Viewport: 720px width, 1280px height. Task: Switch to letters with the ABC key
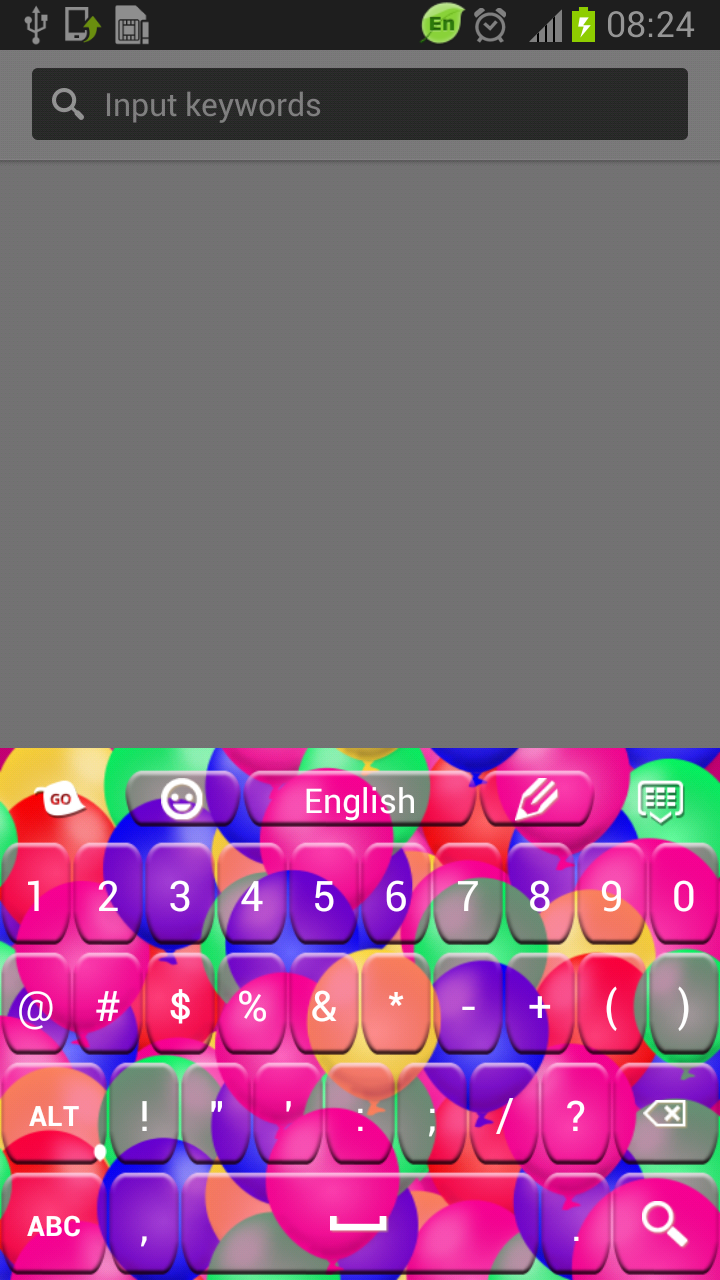click(x=54, y=1227)
